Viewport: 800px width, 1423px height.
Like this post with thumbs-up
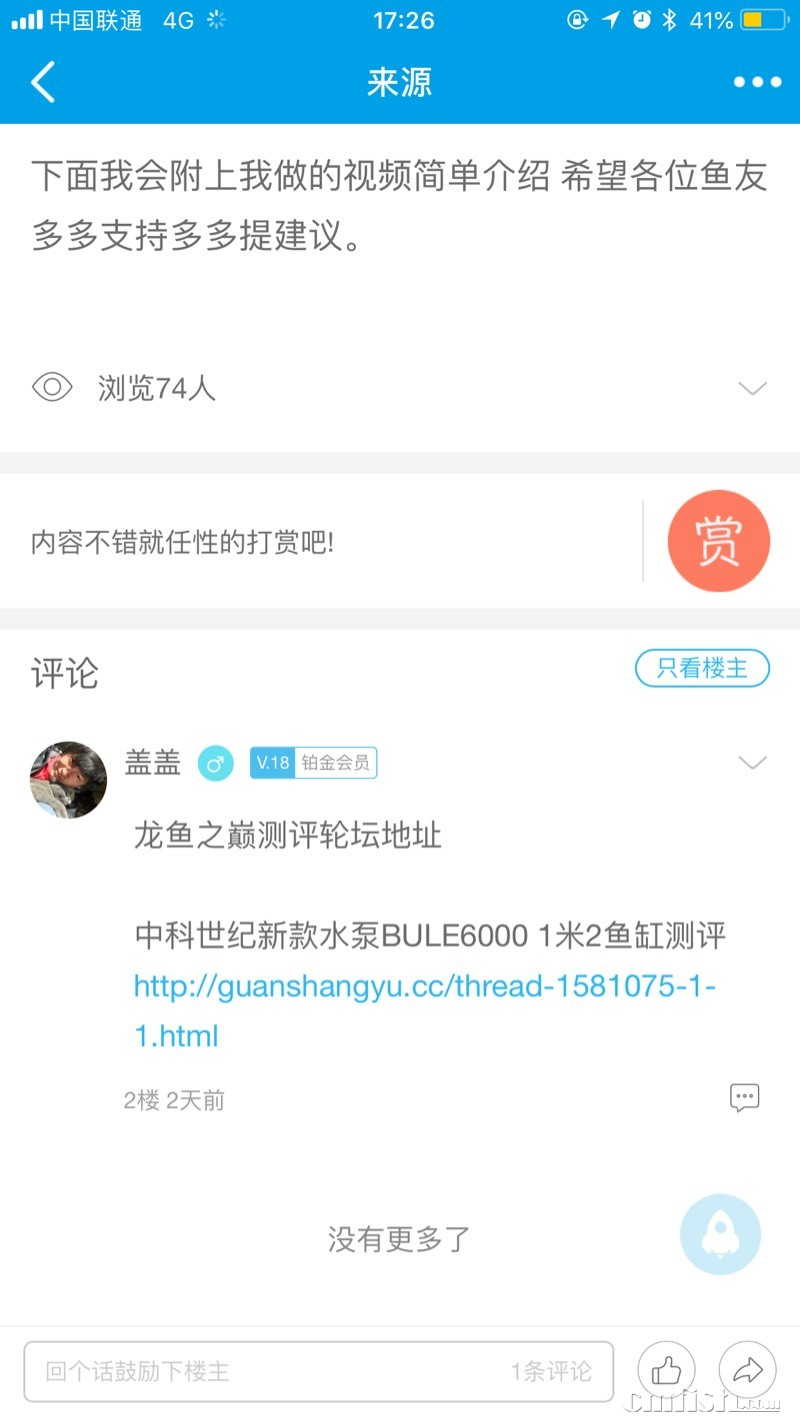666,1370
